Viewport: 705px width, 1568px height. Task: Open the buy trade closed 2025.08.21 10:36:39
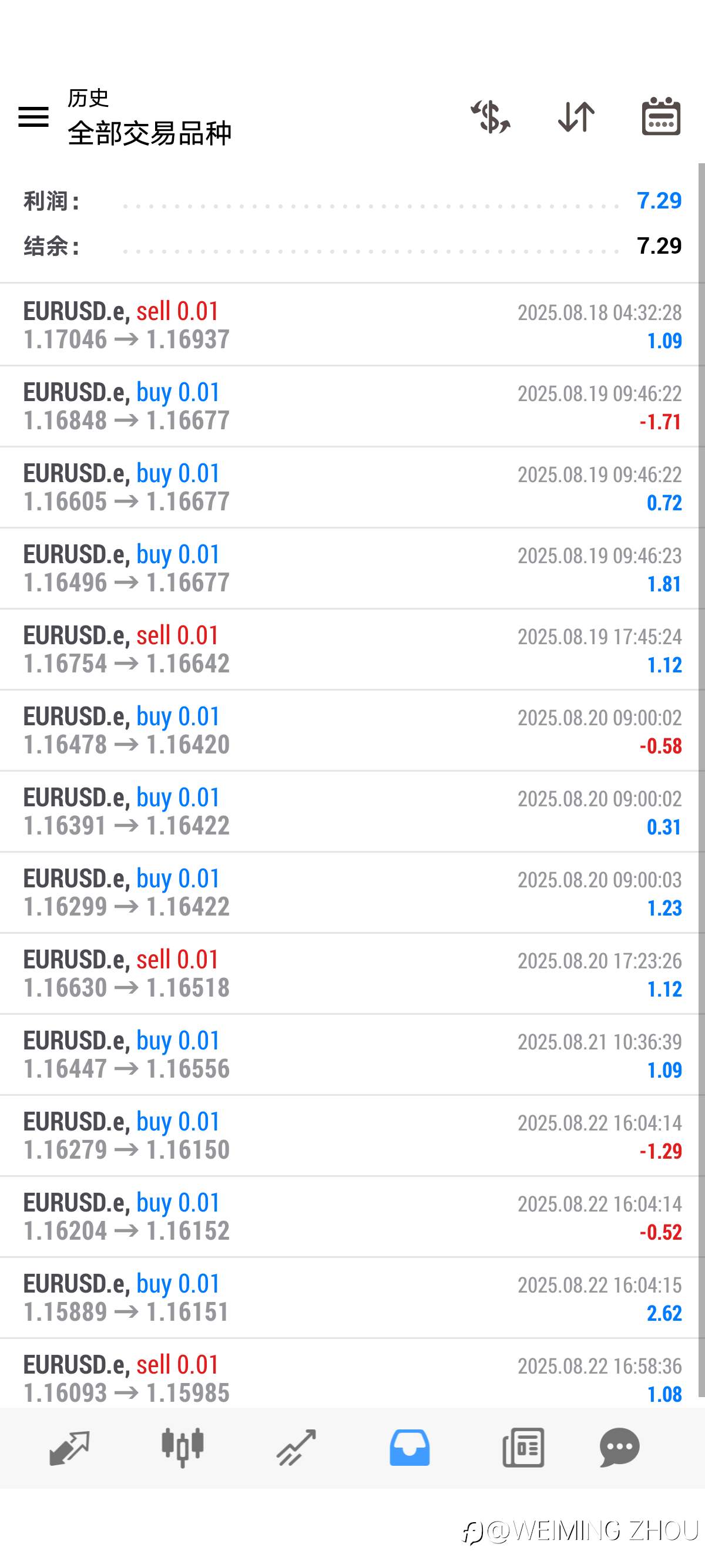[x=349, y=1054]
